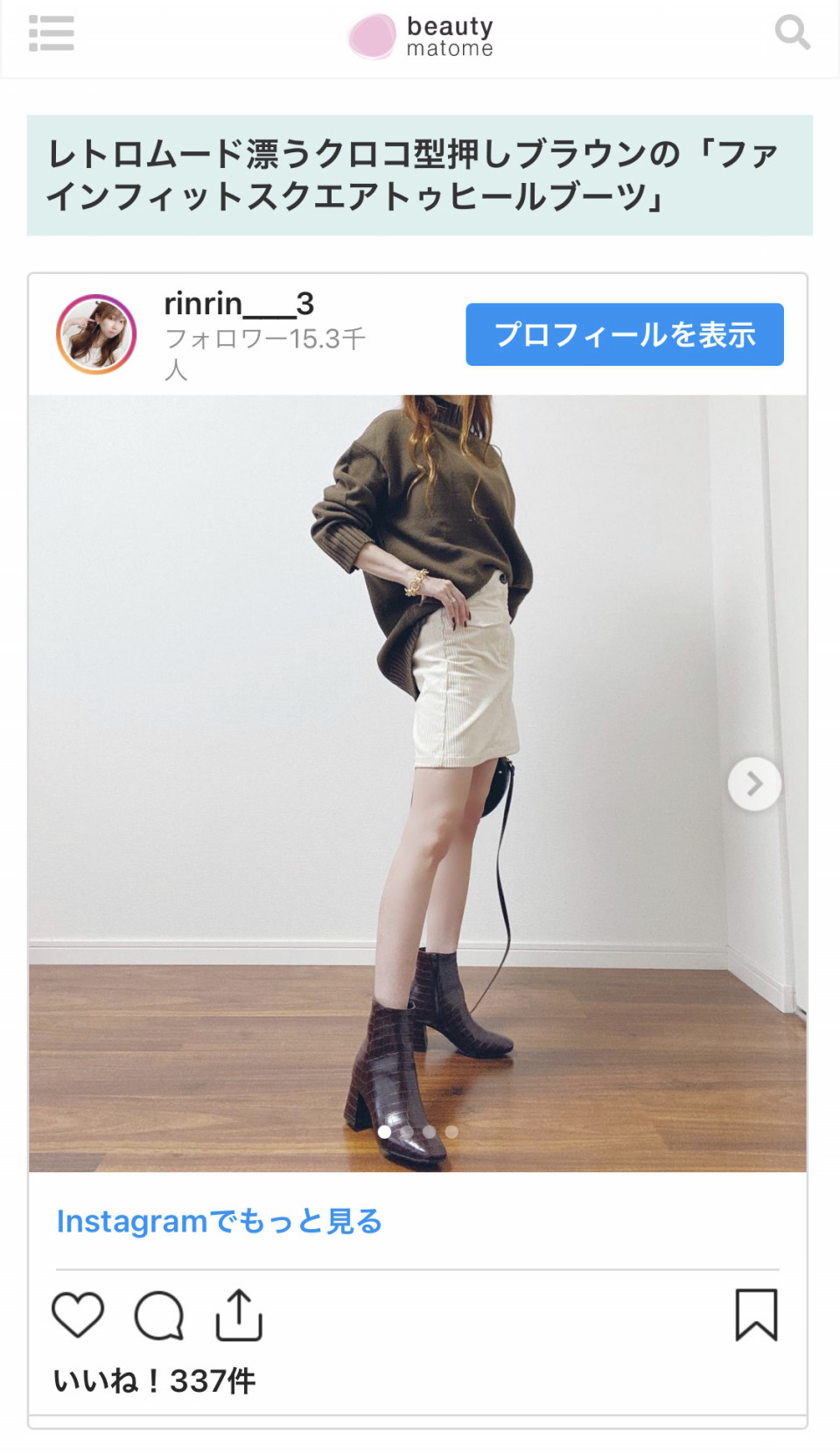
Task: Open the いいね！337件 like count
Action: [155, 1381]
